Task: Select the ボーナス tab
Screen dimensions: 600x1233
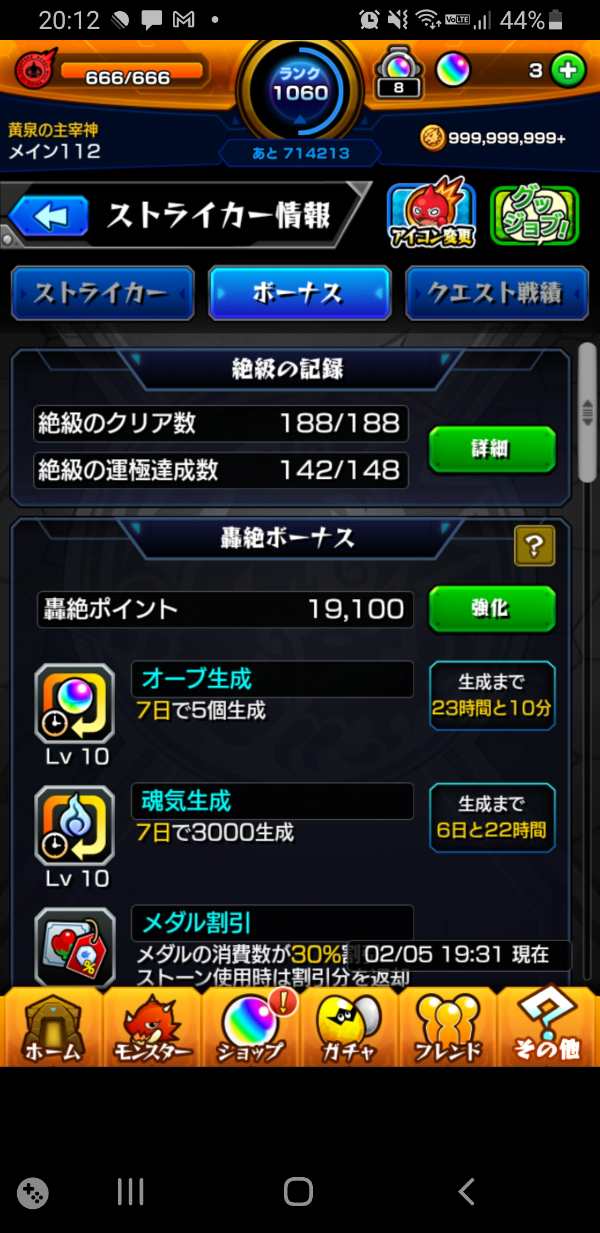Action: tap(298, 293)
